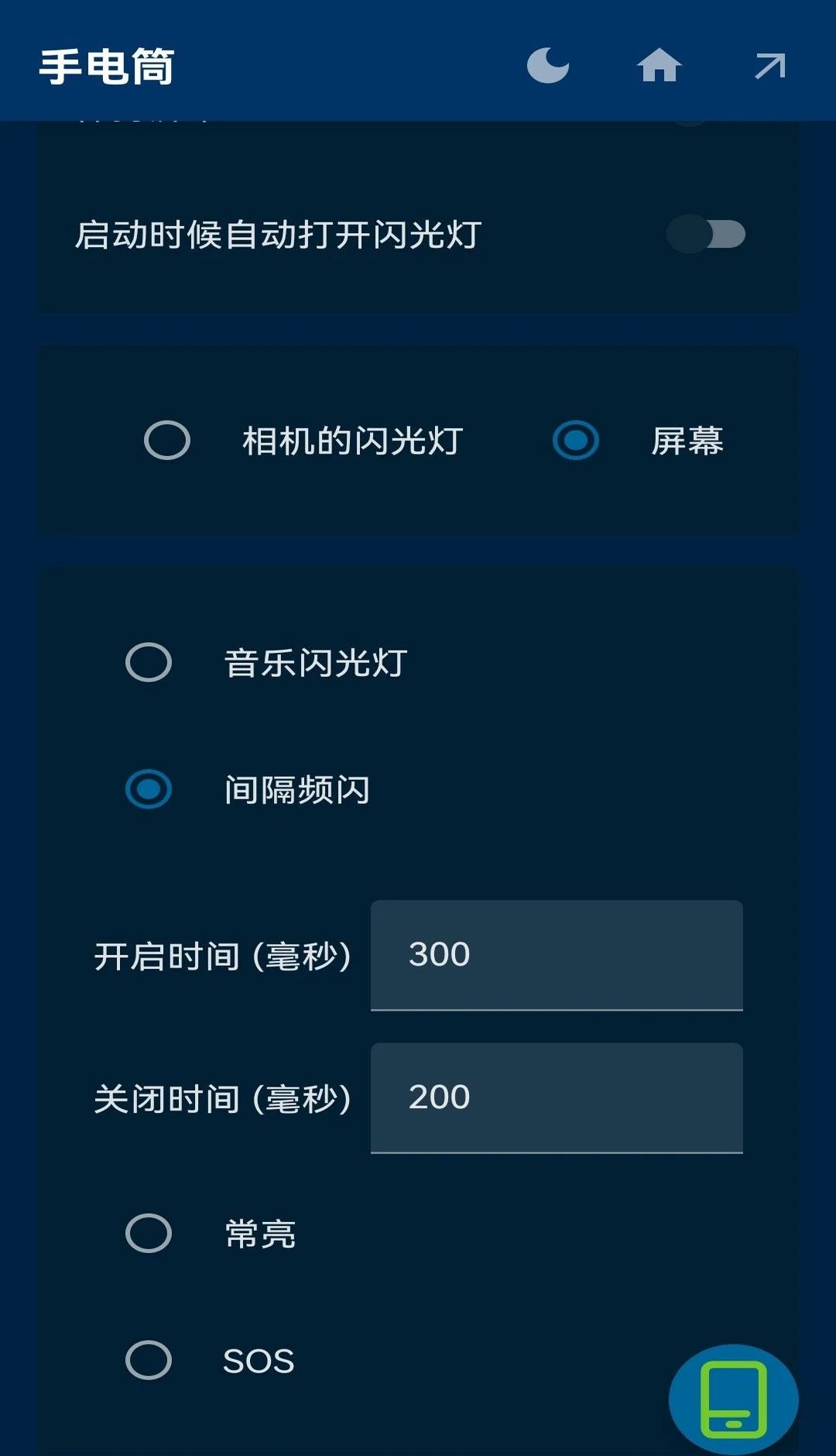Select 相机的闪光灯 radio option
This screenshot has width=836, height=1456.
pyautogui.click(x=167, y=441)
